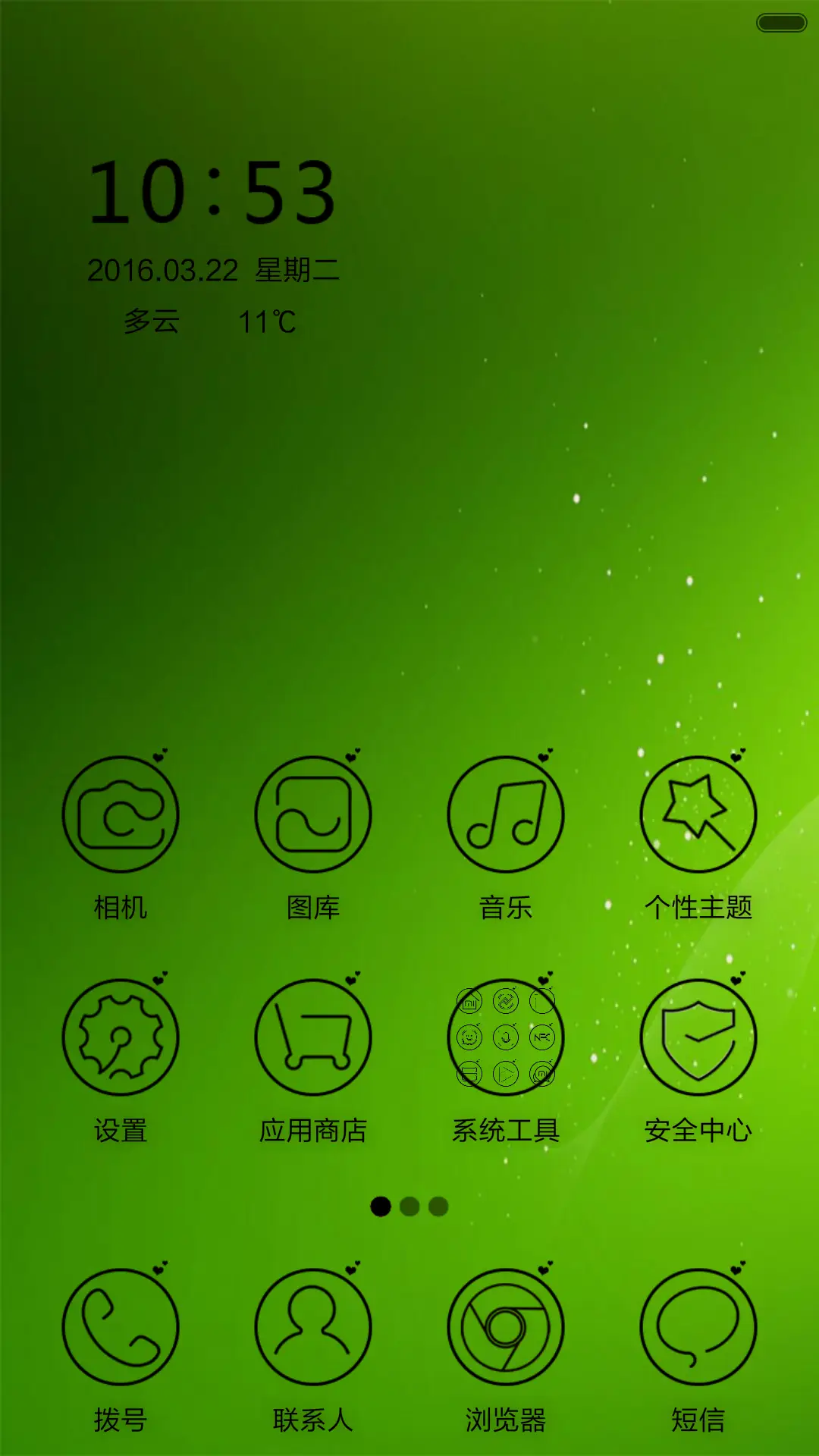Launch the 应用商店 app store
819x1456 pixels.
point(313,1037)
